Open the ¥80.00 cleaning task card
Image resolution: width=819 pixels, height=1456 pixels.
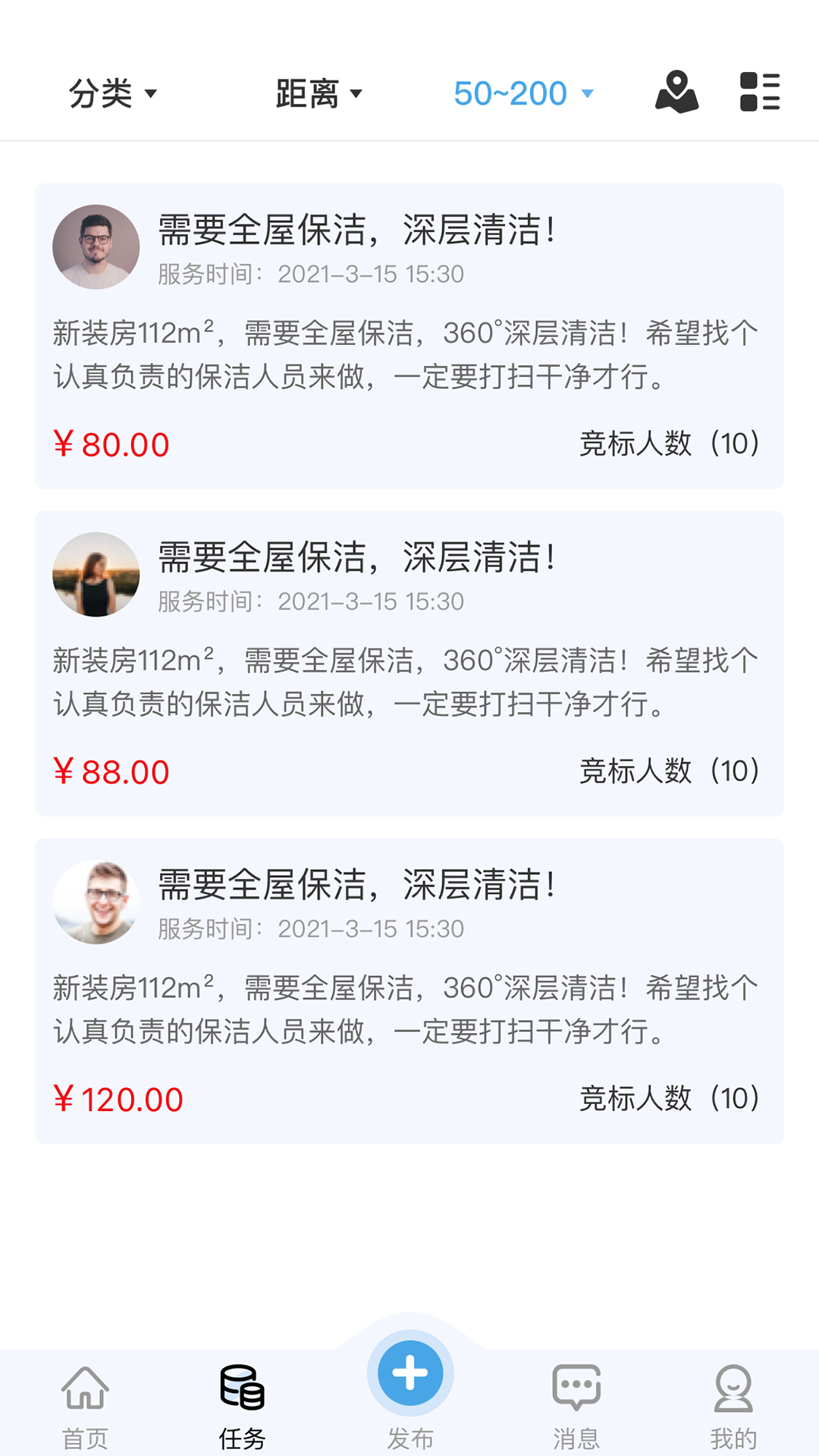409,334
